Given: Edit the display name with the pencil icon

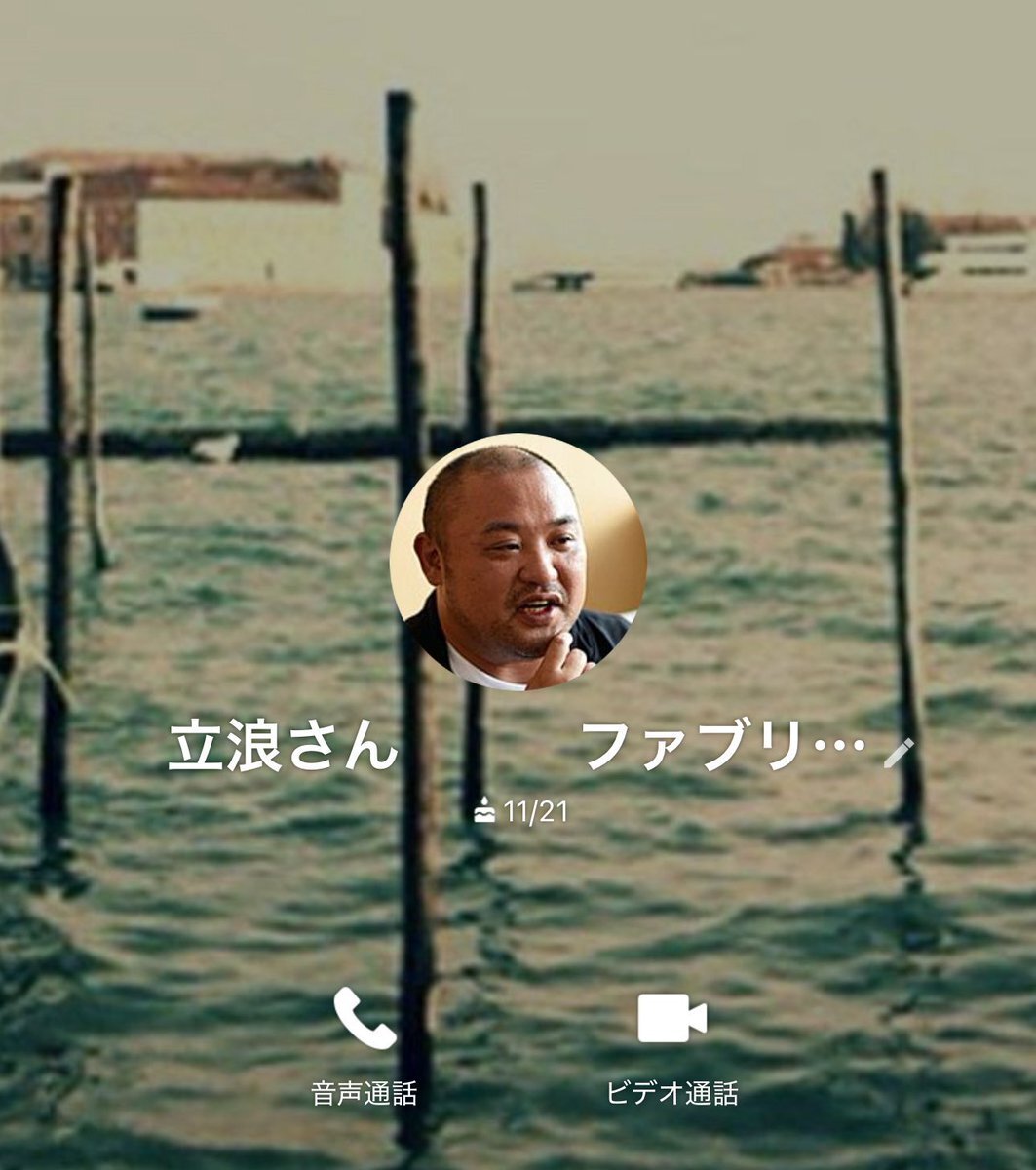Looking at the screenshot, I should (899, 753).
